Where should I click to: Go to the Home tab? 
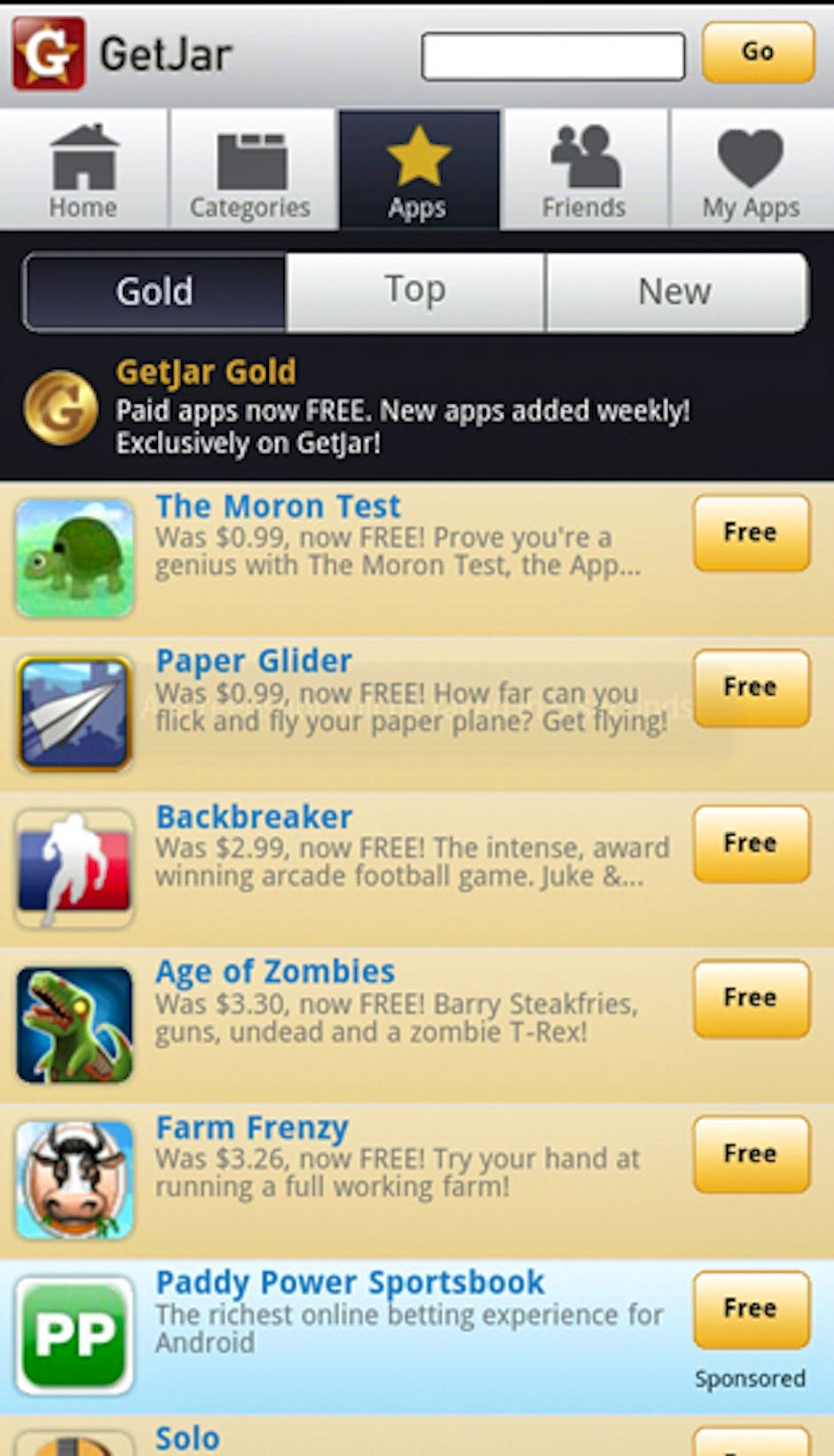83,170
